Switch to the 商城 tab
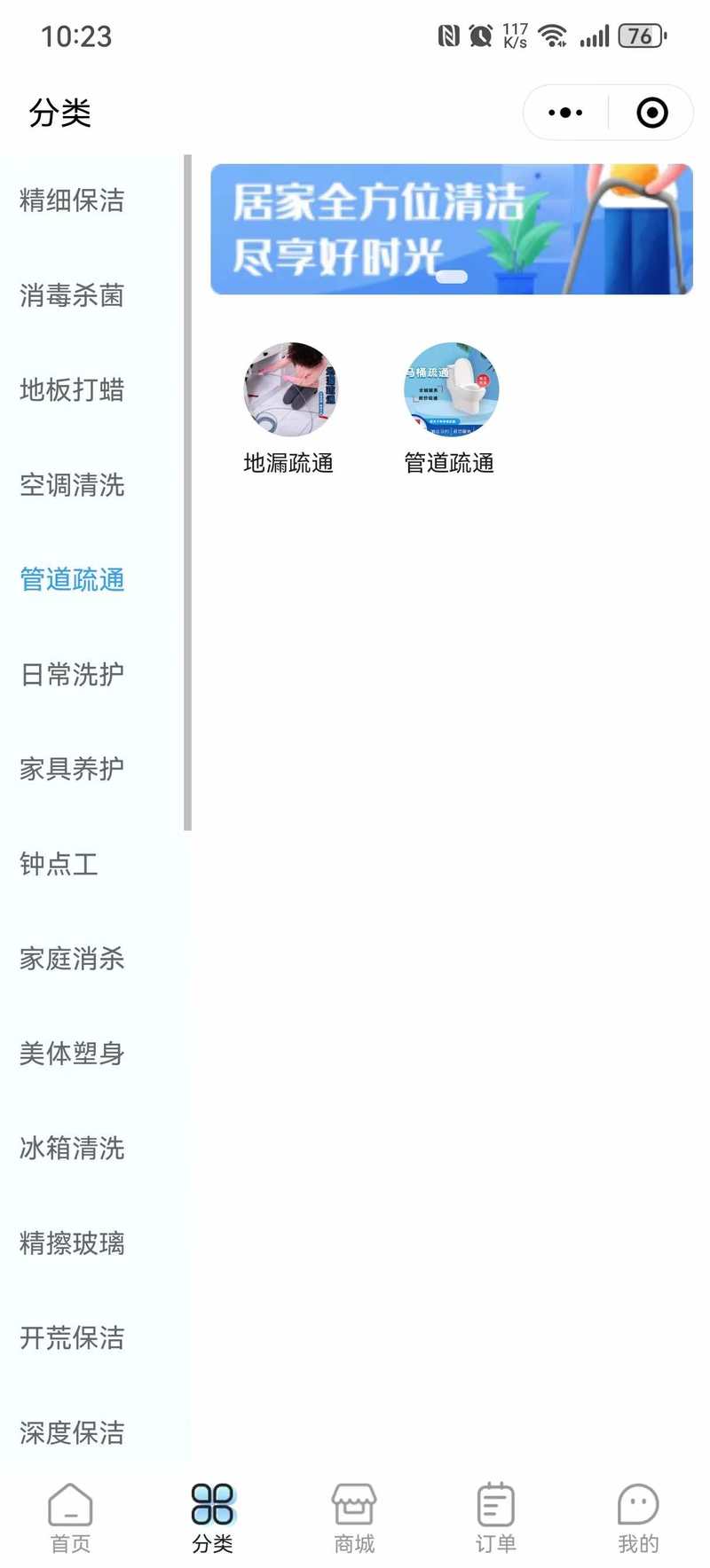This screenshot has height=1568, width=710. pos(354,1518)
